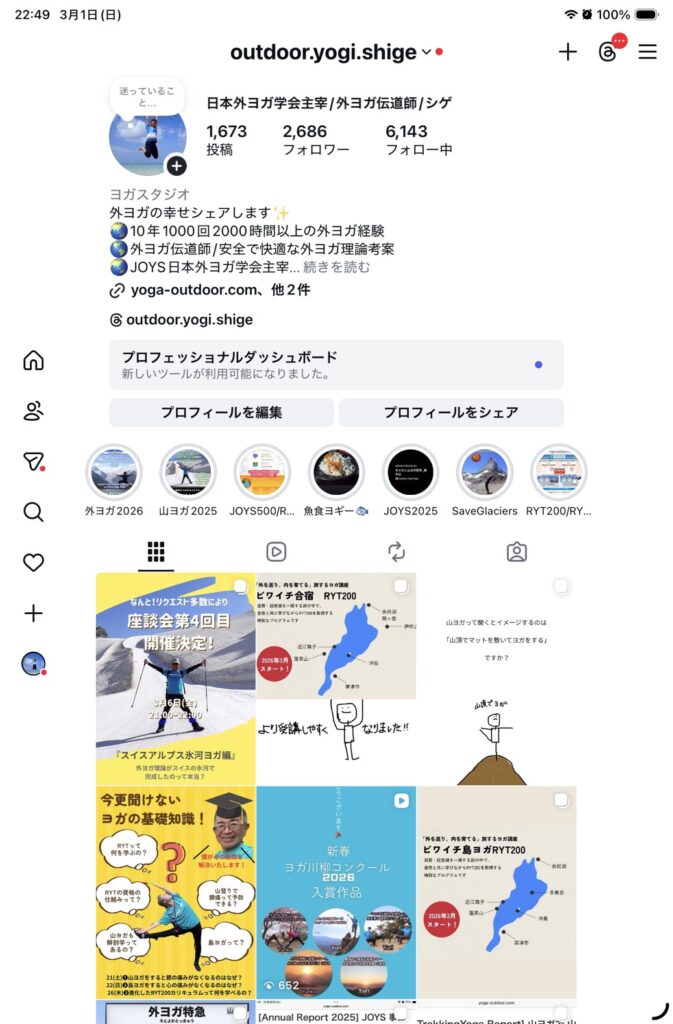Open the SaveGlaciers story highlight
Viewport: 673px width, 1024px height.
pyautogui.click(x=485, y=473)
